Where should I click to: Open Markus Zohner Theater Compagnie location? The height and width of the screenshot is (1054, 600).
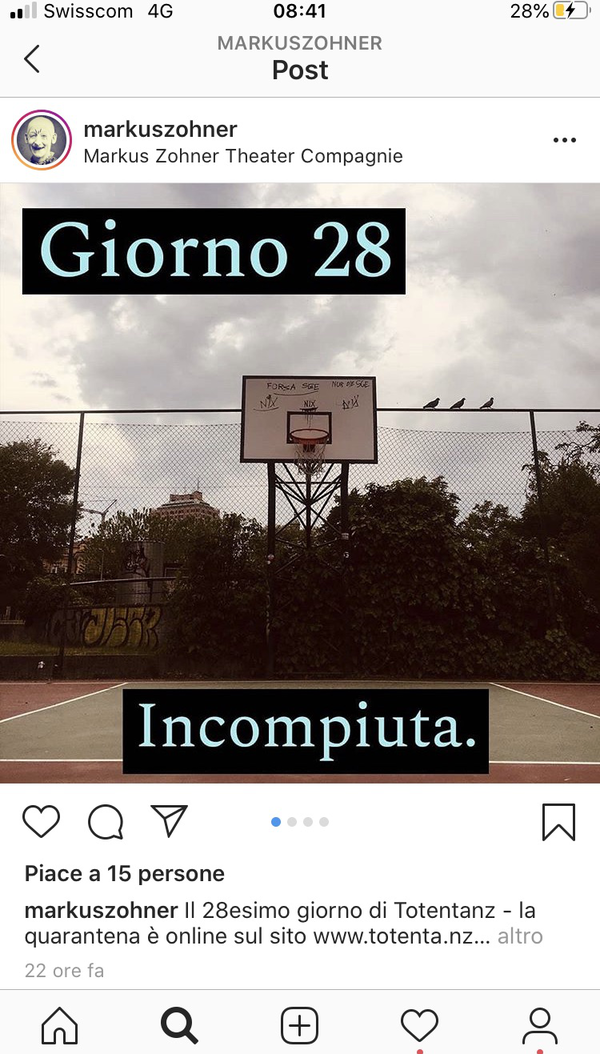[243, 156]
